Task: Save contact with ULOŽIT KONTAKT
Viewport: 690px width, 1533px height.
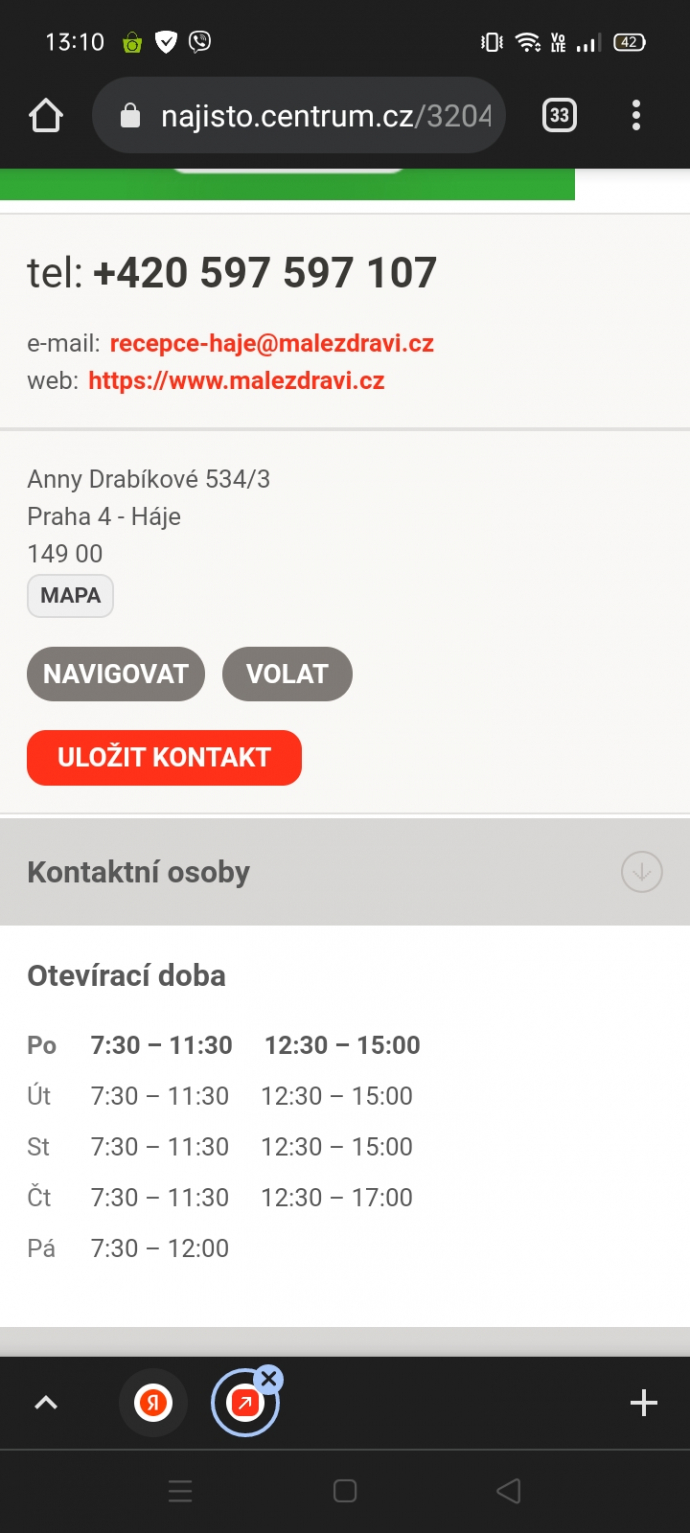Action: tap(164, 757)
